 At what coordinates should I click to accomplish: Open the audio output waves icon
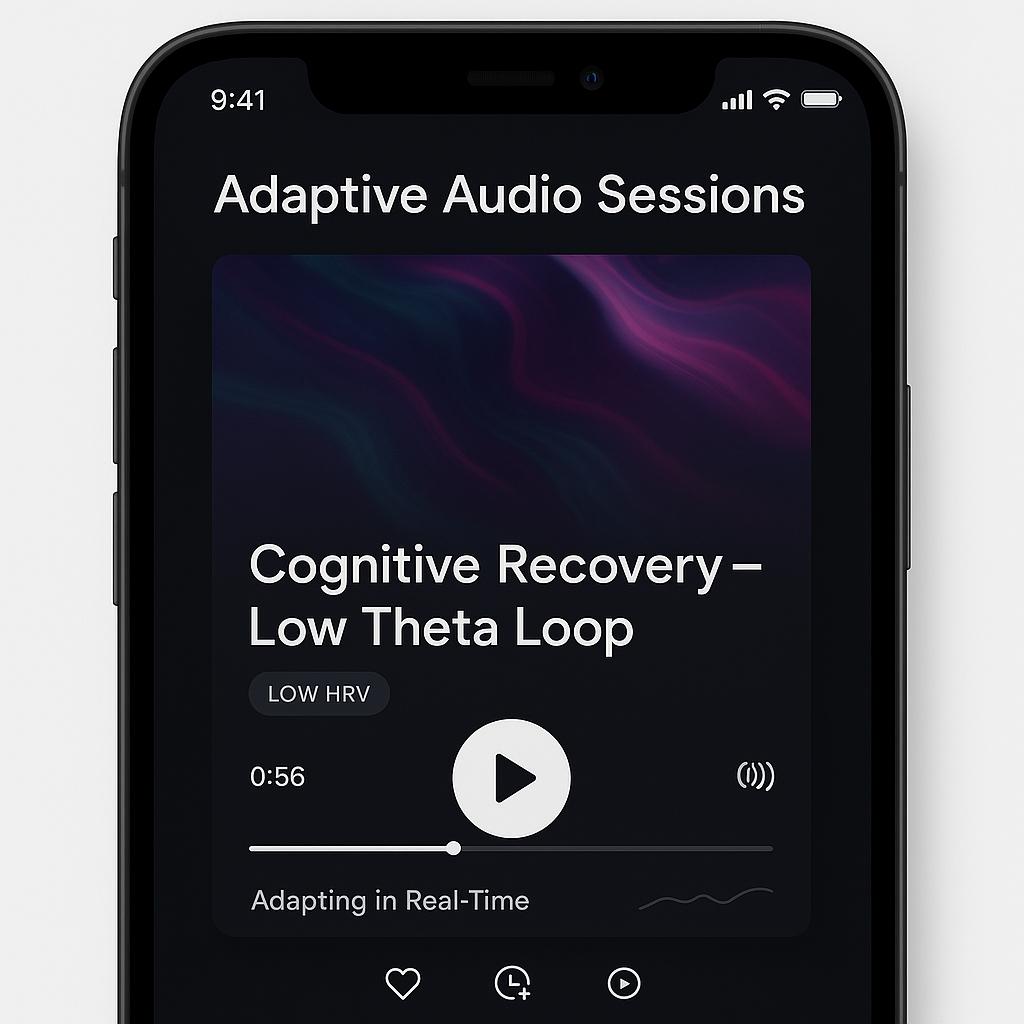755,776
